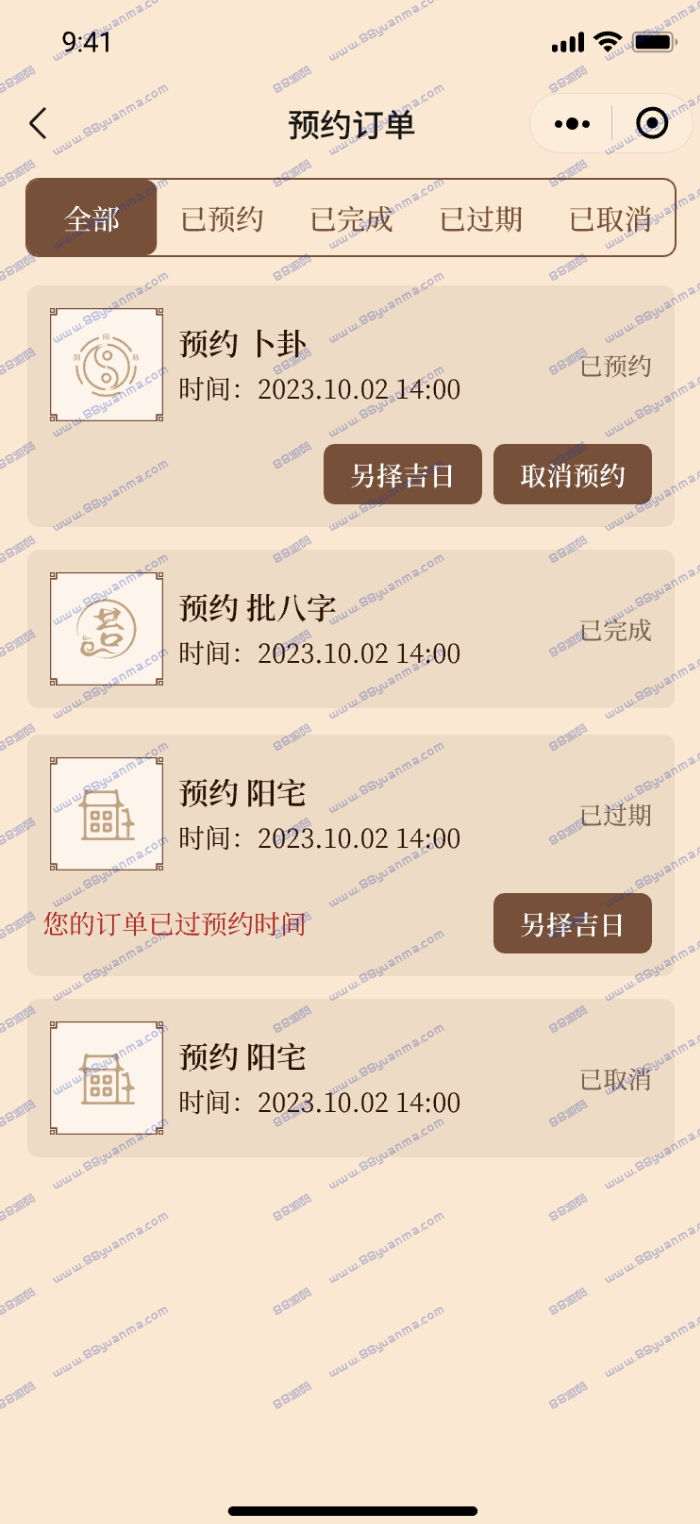Viewport: 700px width, 1524px height.
Task: Open the cancelled 预约 阳宅 order card
Action: coord(351,1078)
